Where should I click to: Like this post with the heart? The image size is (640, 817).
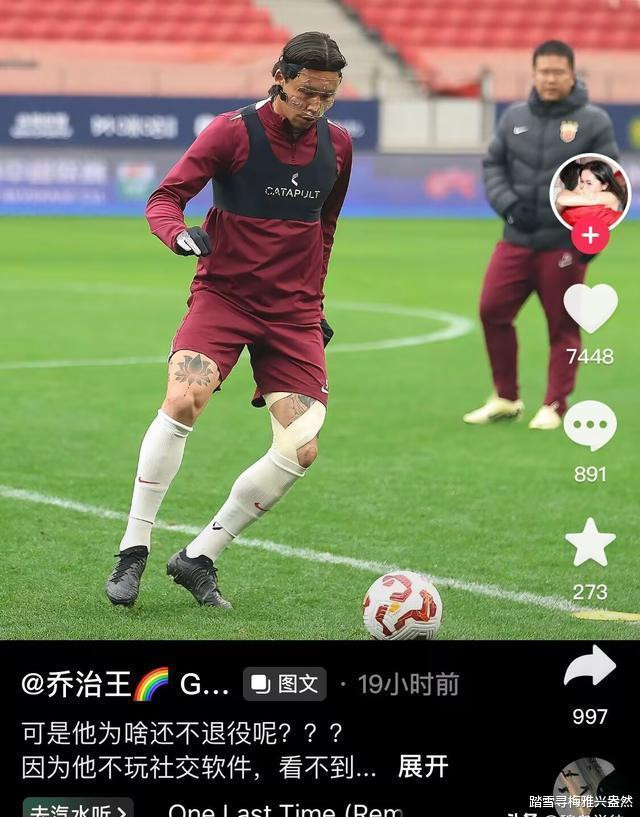click(590, 308)
